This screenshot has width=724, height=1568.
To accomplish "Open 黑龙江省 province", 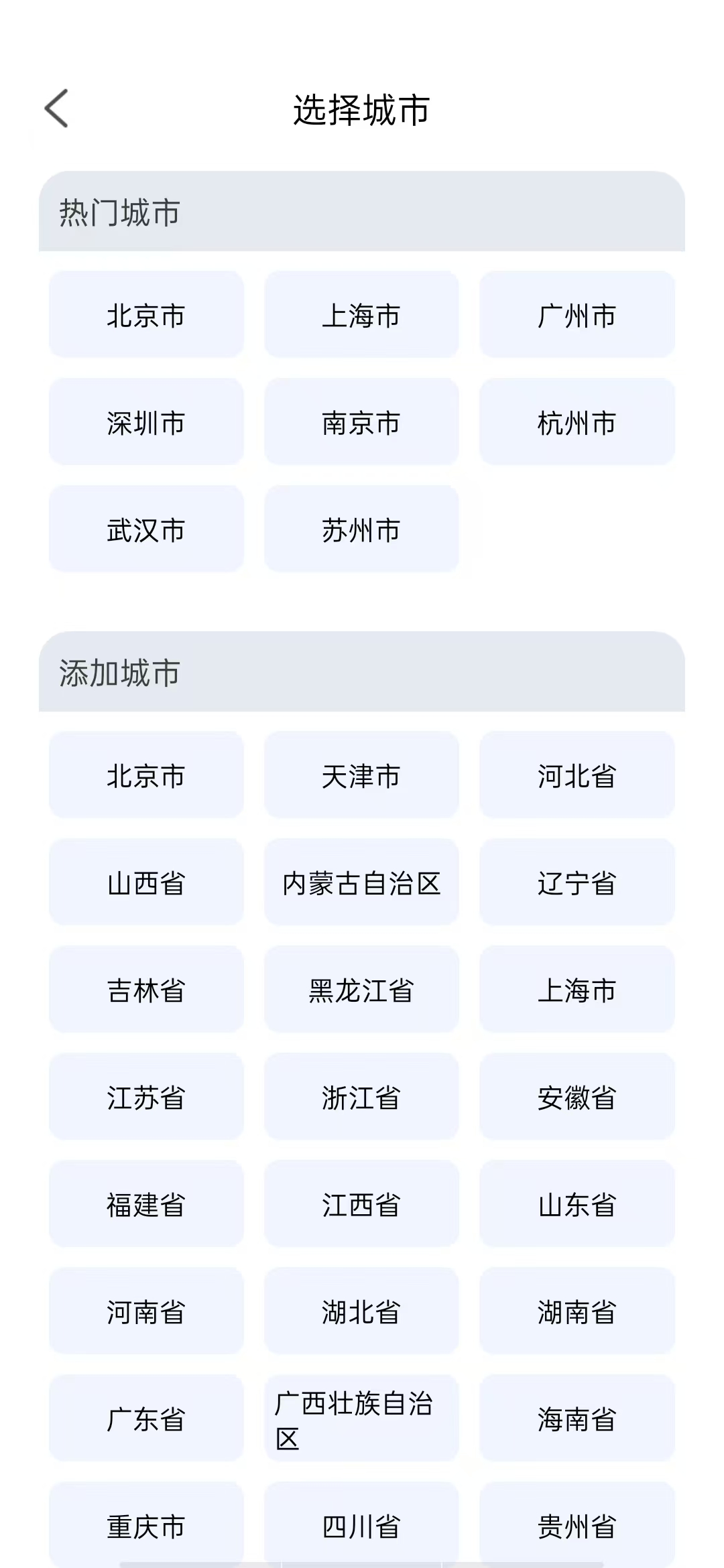I will click(361, 990).
